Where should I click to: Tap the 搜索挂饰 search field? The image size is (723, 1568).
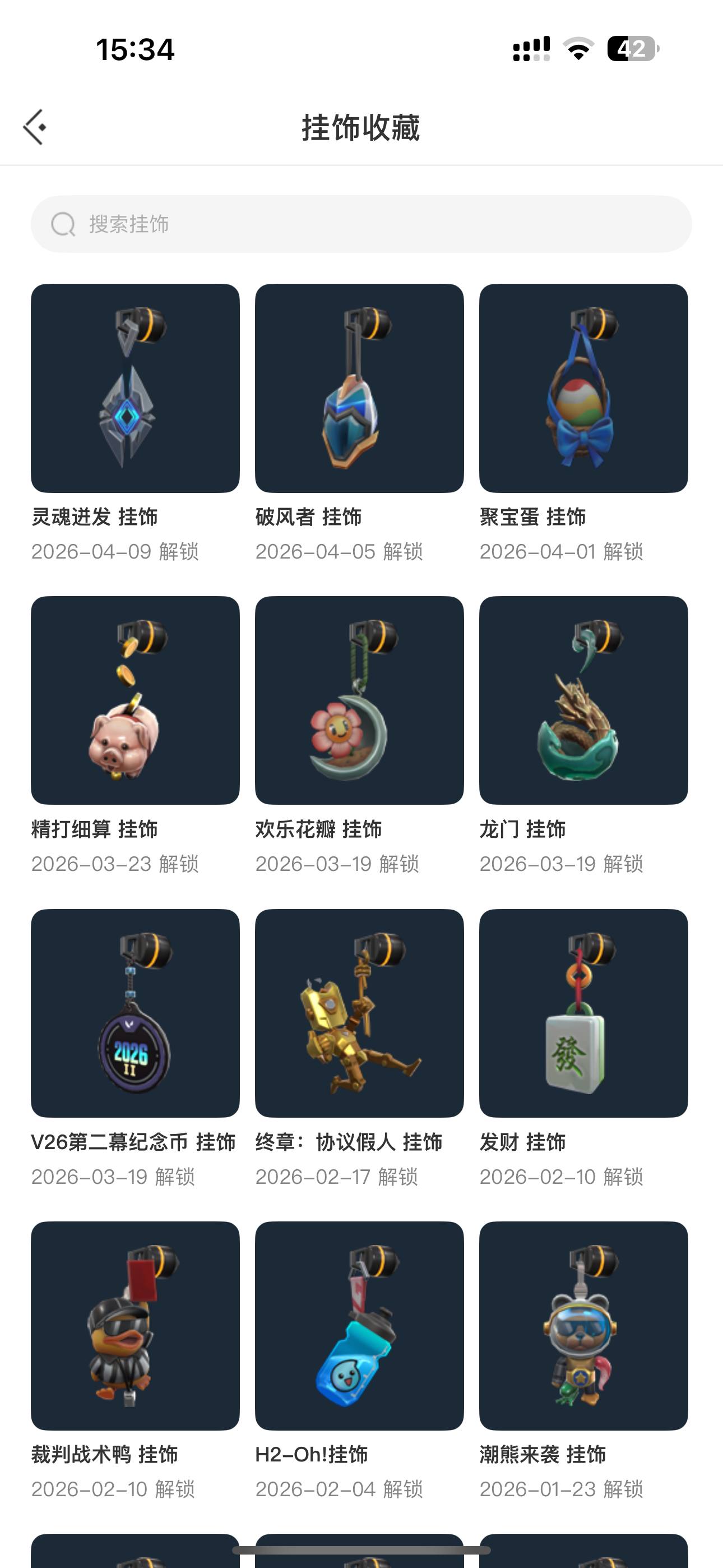coord(360,224)
